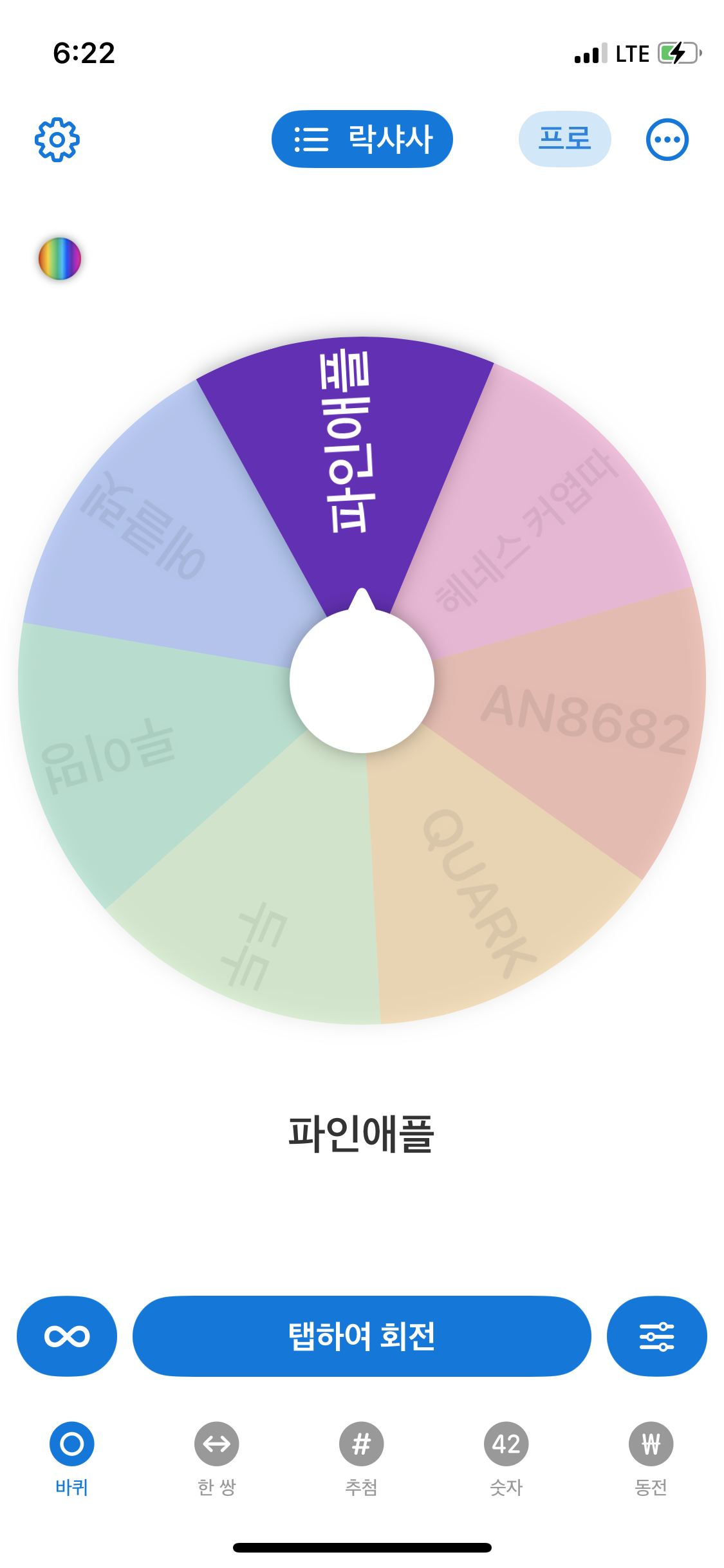Switch to the 동전 tab
Image resolution: width=724 pixels, height=1568 pixels.
(x=651, y=1457)
